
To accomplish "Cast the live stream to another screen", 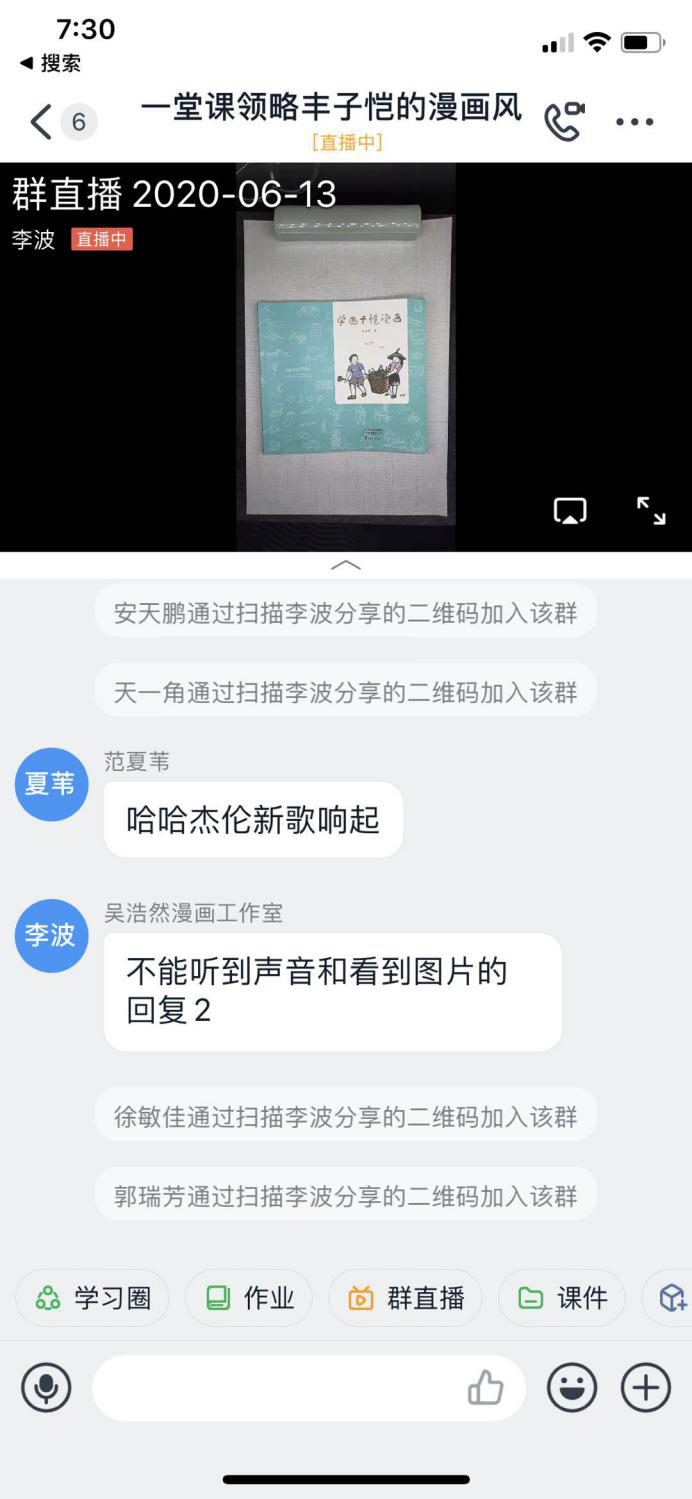I will (x=570, y=511).
